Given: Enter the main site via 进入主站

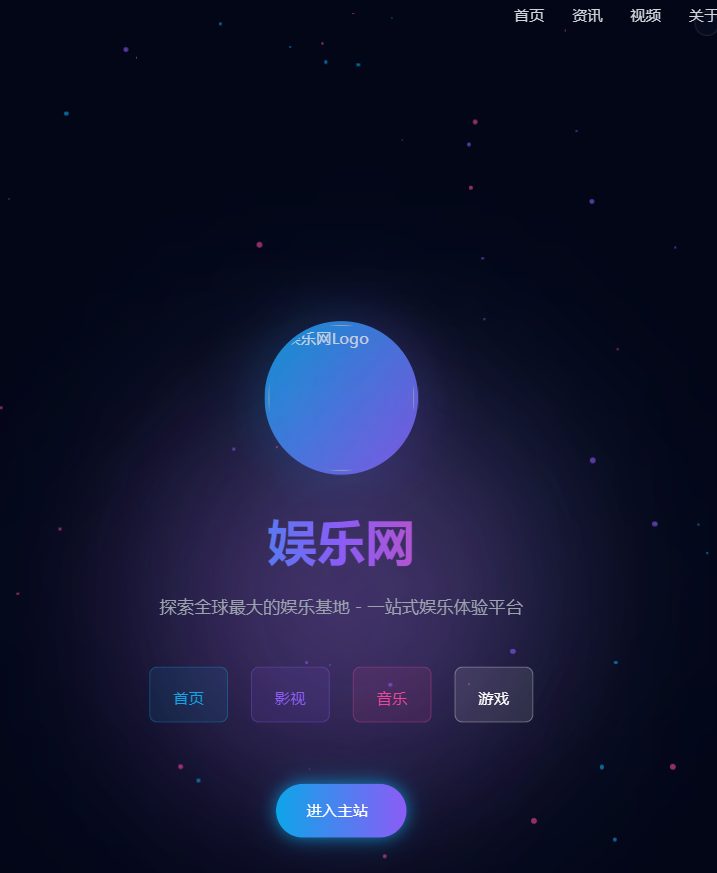Looking at the screenshot, I should pyautogui.click(x=341, y=810).
